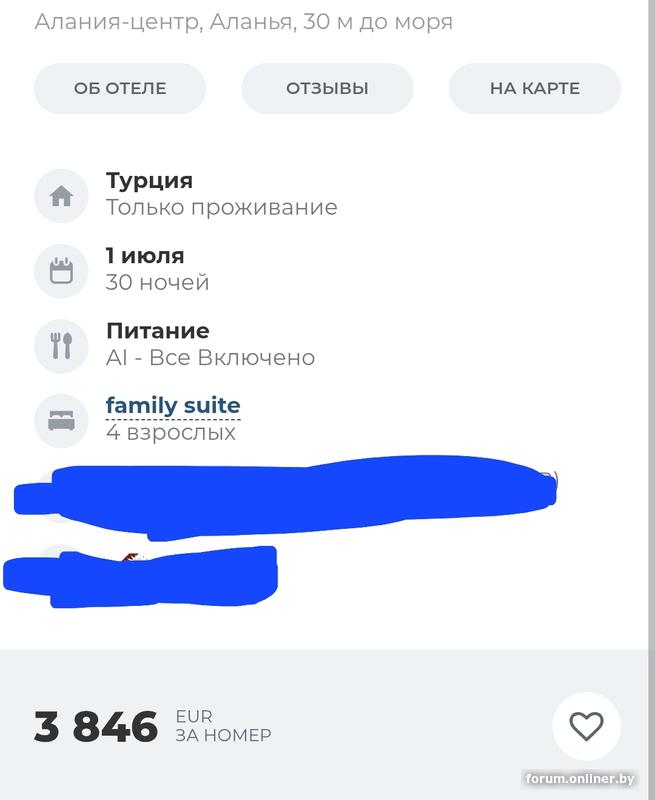Open the family suite room details link
The width and height of the screenshot is (655, 800).
(x=173, y=406)
